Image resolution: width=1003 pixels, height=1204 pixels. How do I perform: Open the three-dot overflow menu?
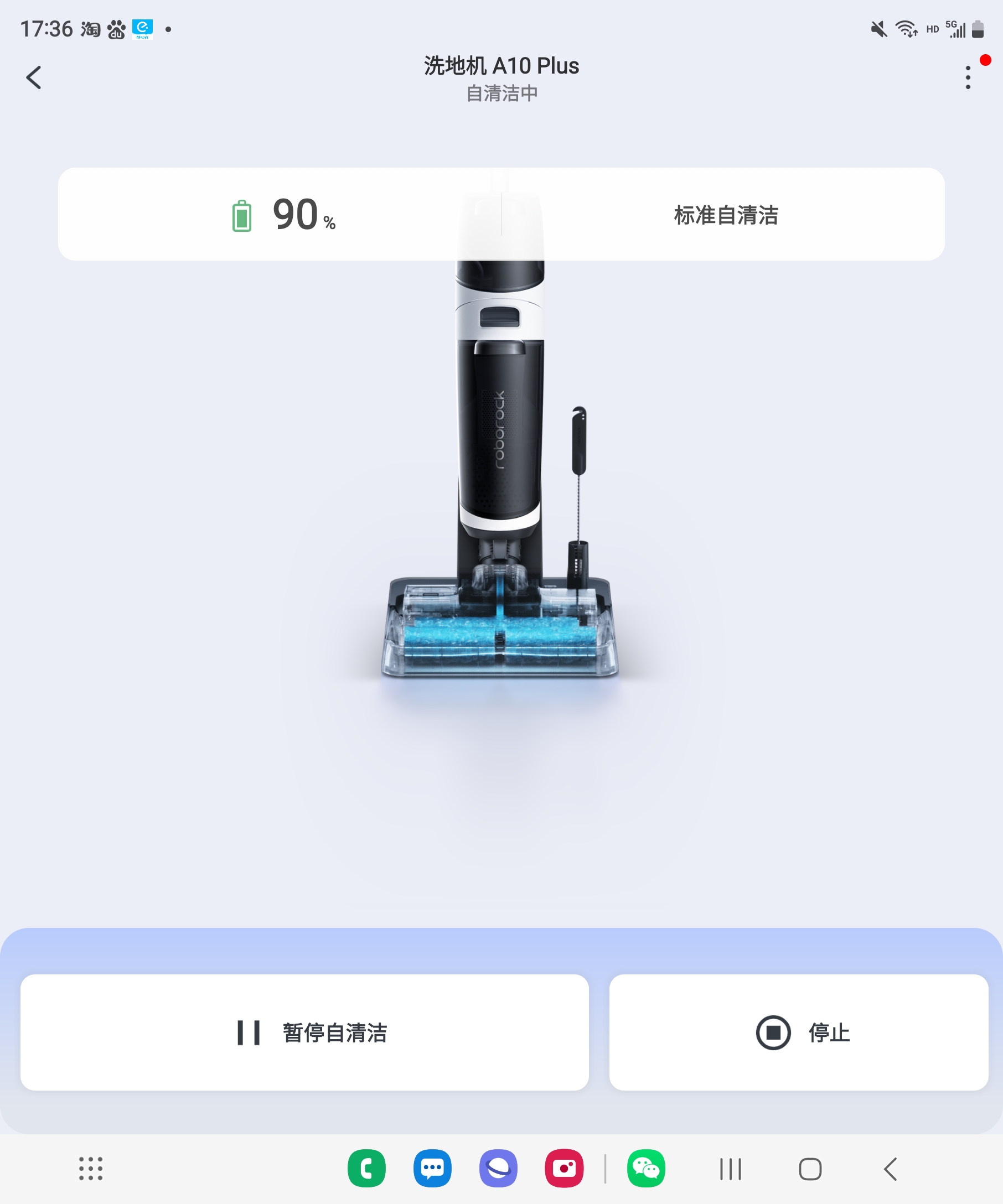968,77
